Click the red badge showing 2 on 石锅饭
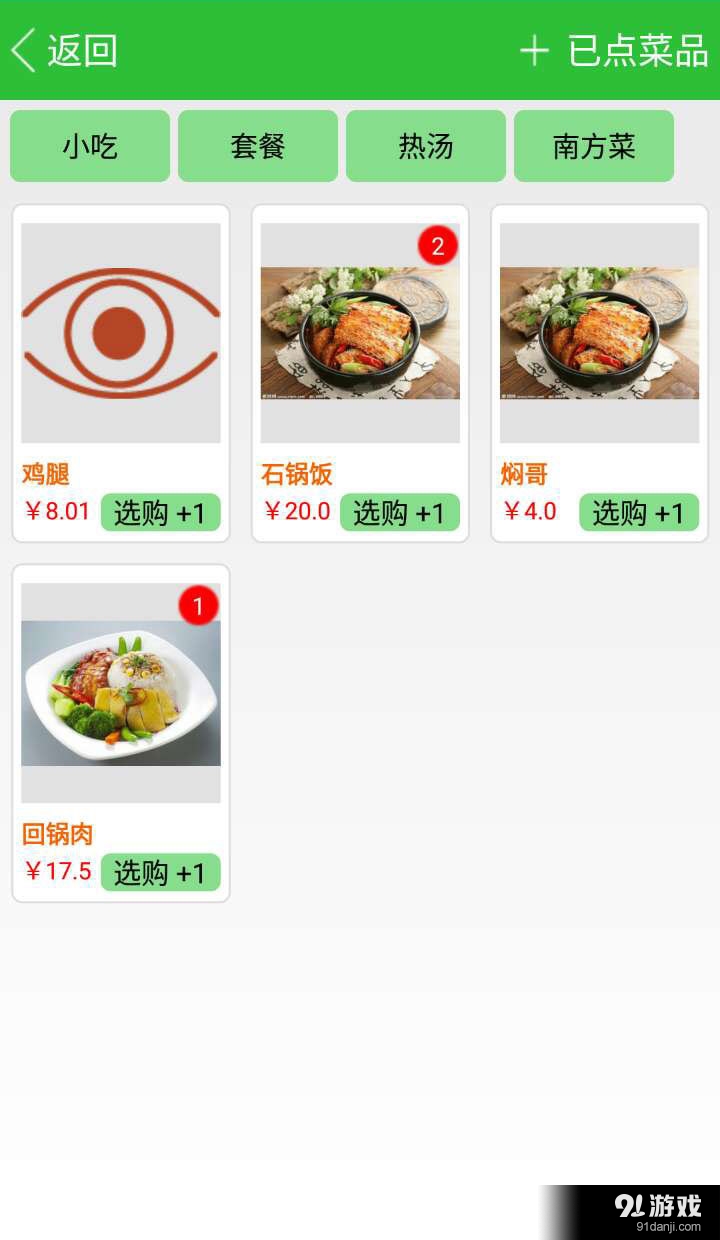This screenshot has height=1240, width=720. point(436,247)
